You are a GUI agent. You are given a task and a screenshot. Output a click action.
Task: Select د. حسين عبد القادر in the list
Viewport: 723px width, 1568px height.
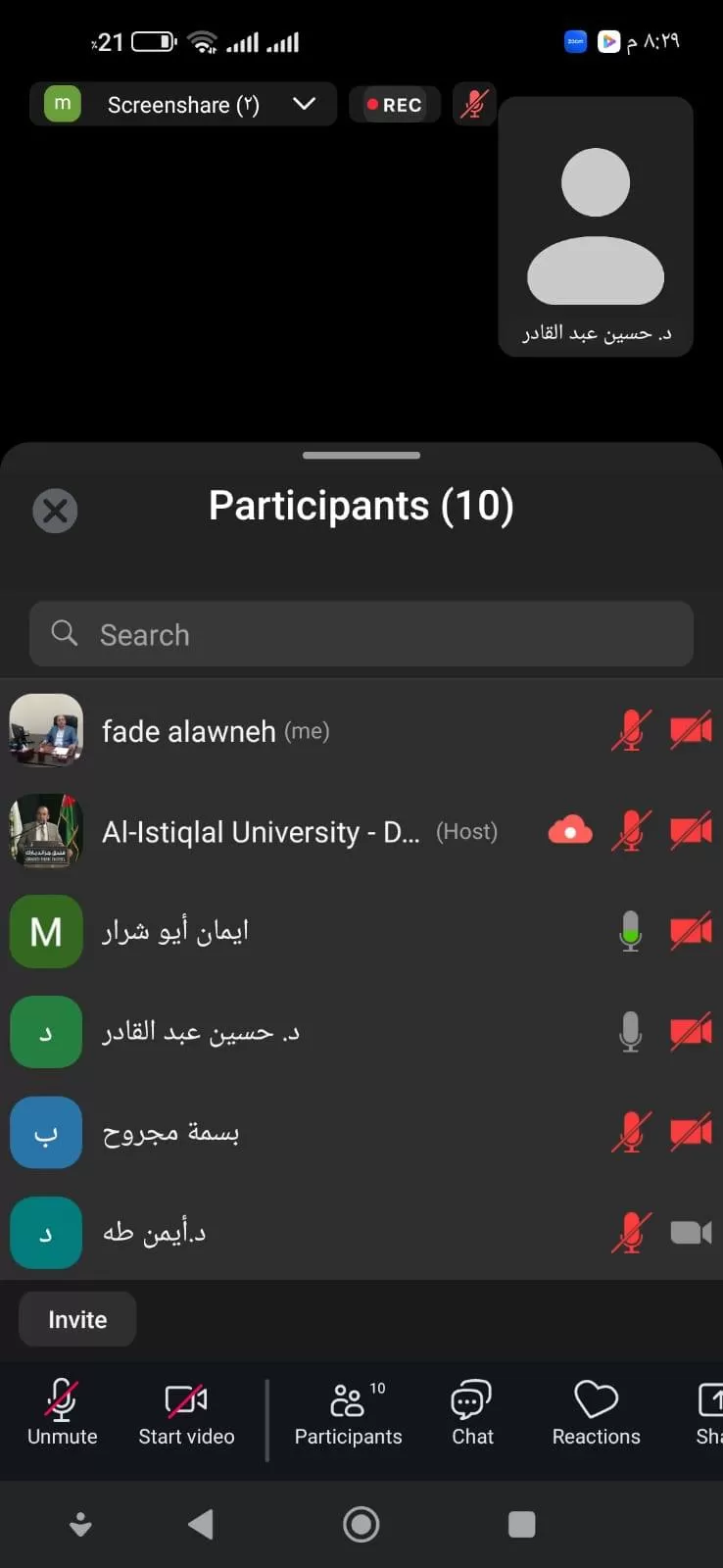pyautogui.click(x=294, y=1032)
